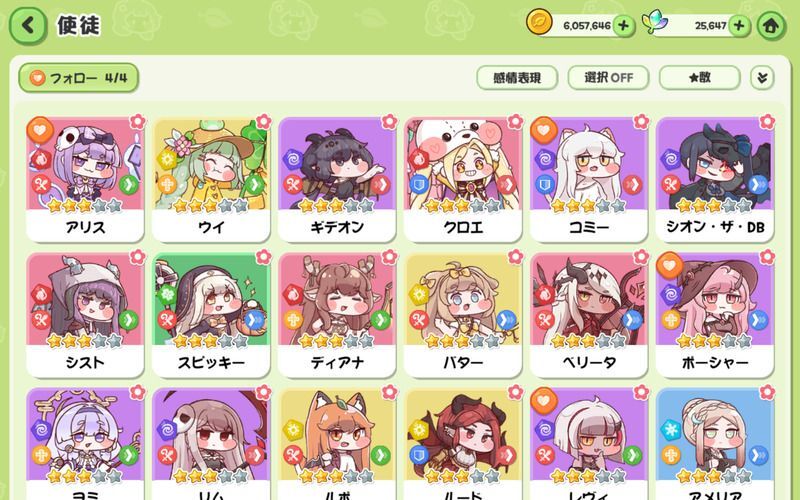The height and width of the screenshot is (500, 800).
Task: Choose the コミー character card
Action: (589, 178)
